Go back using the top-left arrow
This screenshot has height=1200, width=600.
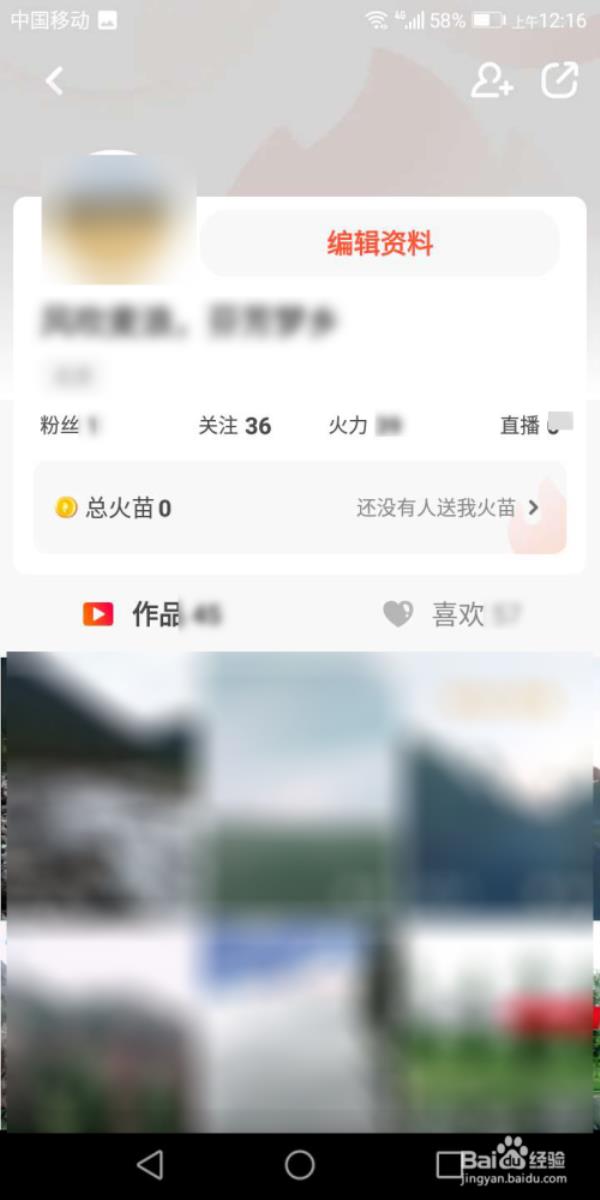(55, 81)
